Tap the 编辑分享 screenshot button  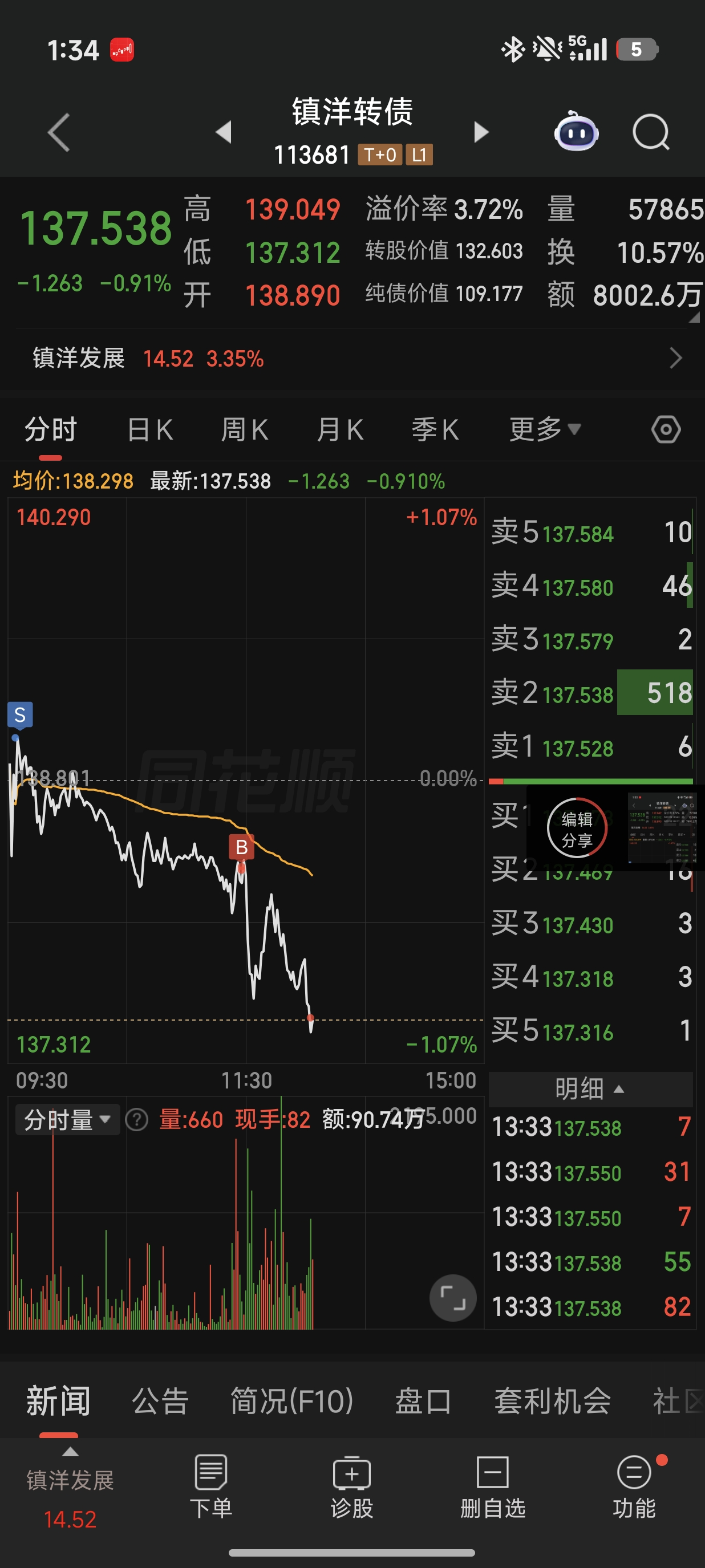pyautogui.click(x=577, y=828)
